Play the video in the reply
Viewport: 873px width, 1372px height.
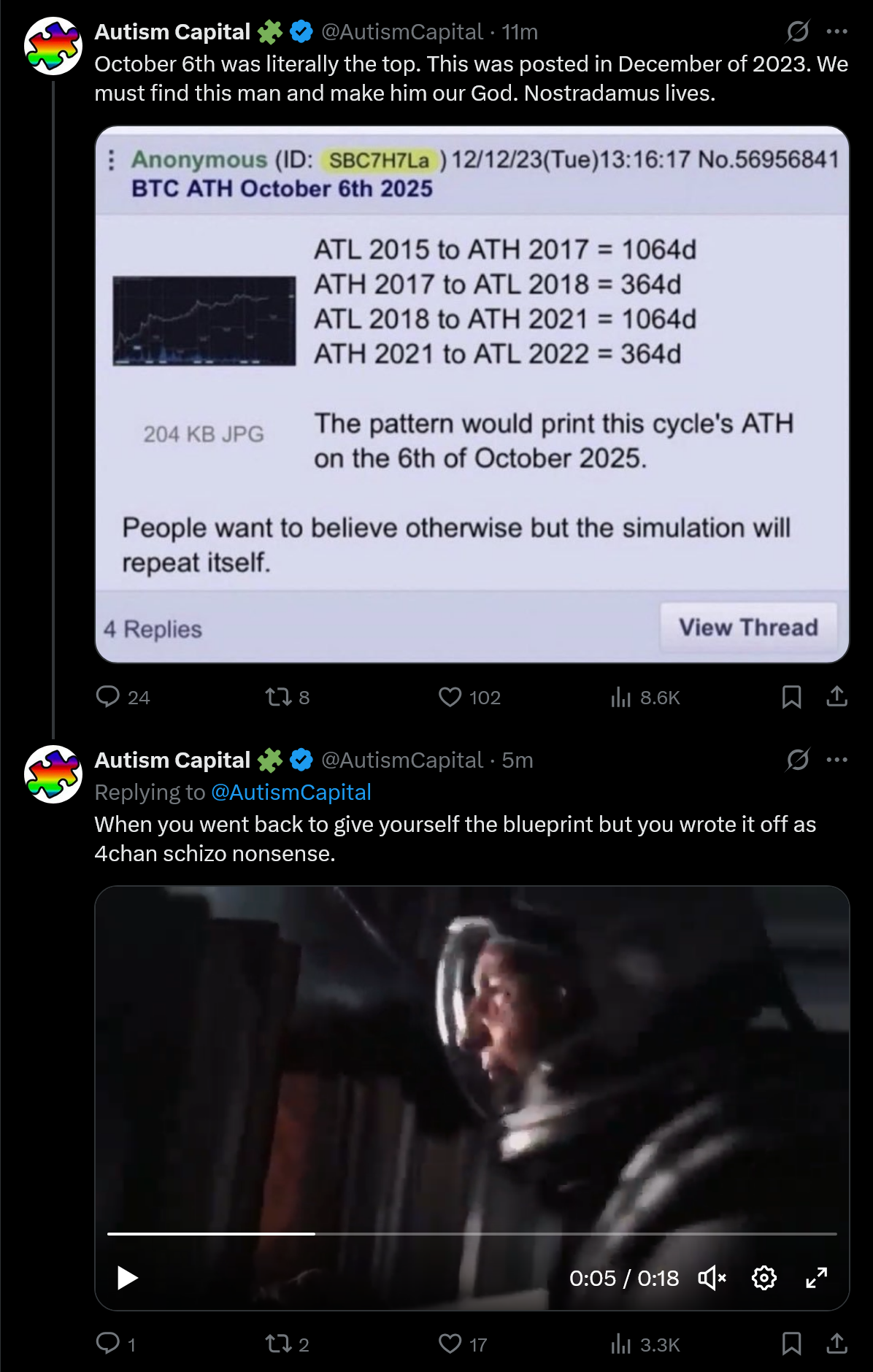(128, 1278)
